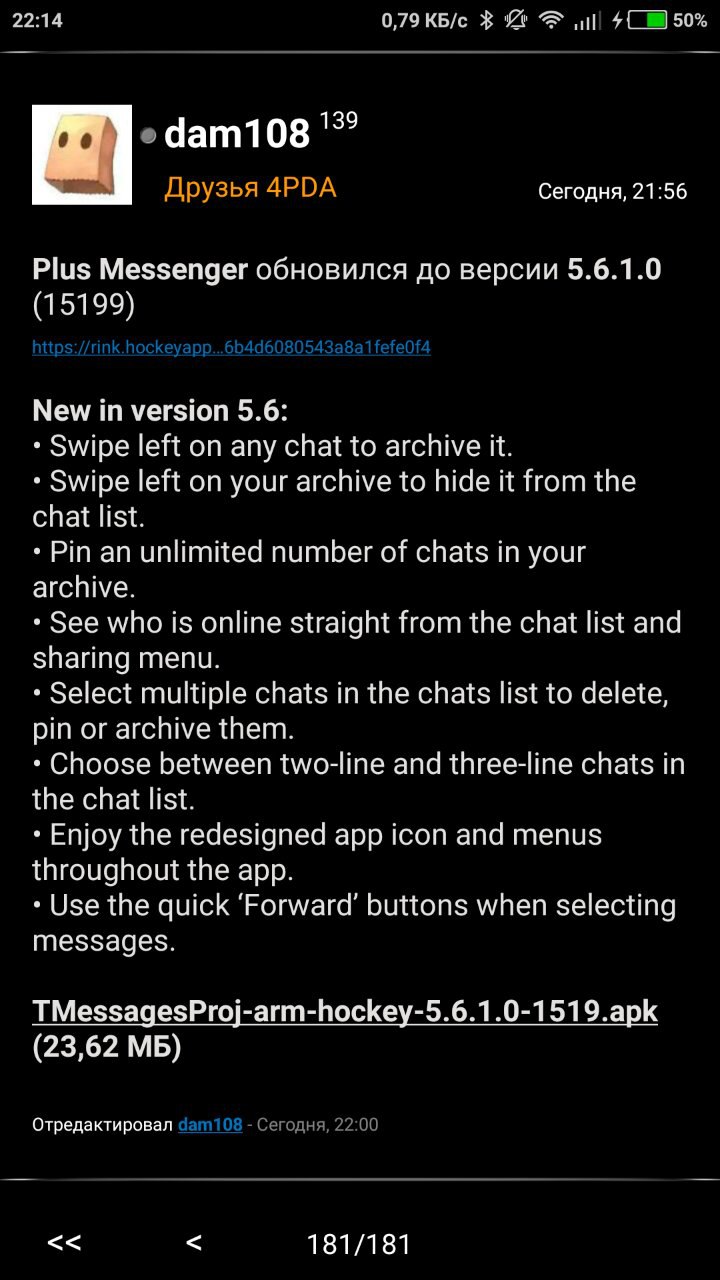720x1280 pixels.
Task: Download TMessagesProj-arm-hockey-5.6.1.0-1519.apk file
Action: [345, 1011]
